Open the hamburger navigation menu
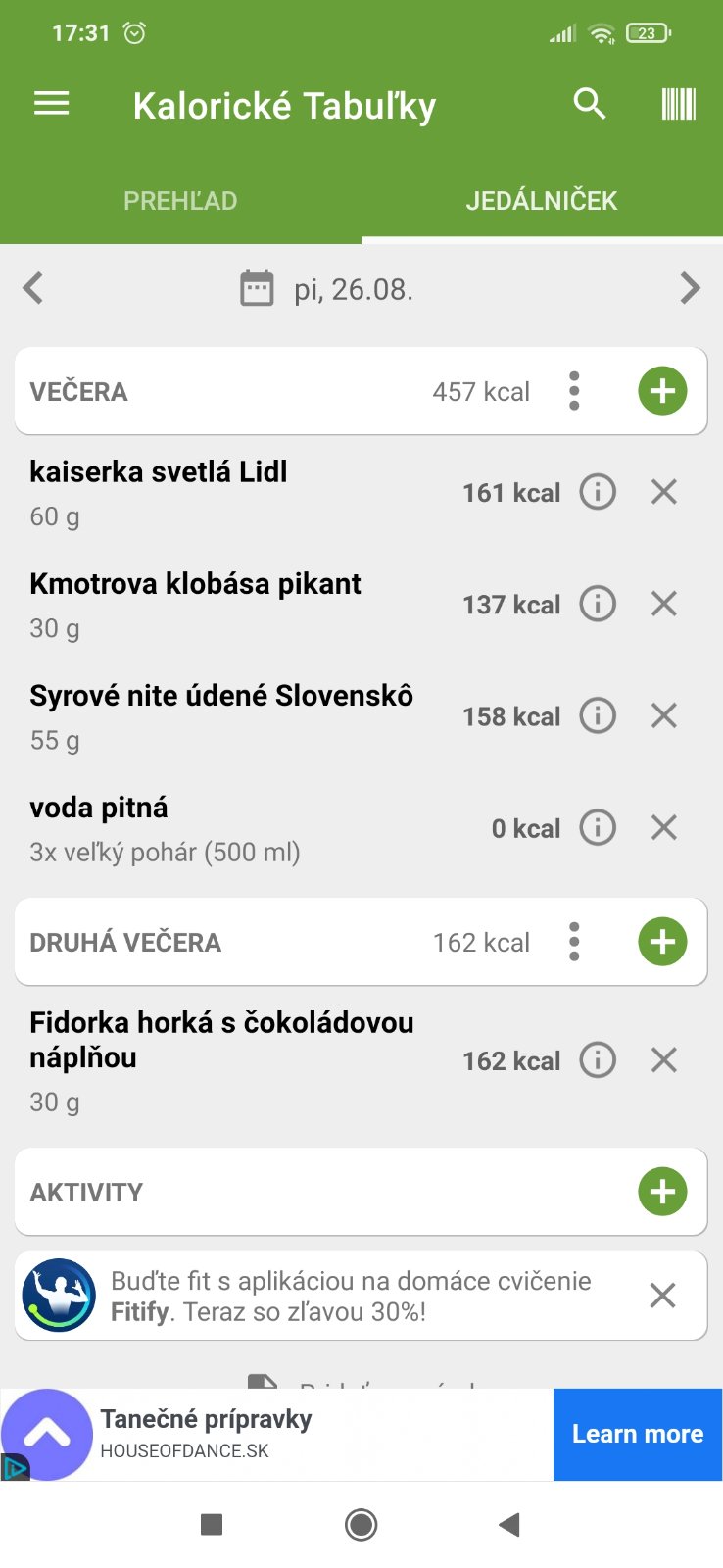This screenshot has height=1568, width=723. (52, 104)
